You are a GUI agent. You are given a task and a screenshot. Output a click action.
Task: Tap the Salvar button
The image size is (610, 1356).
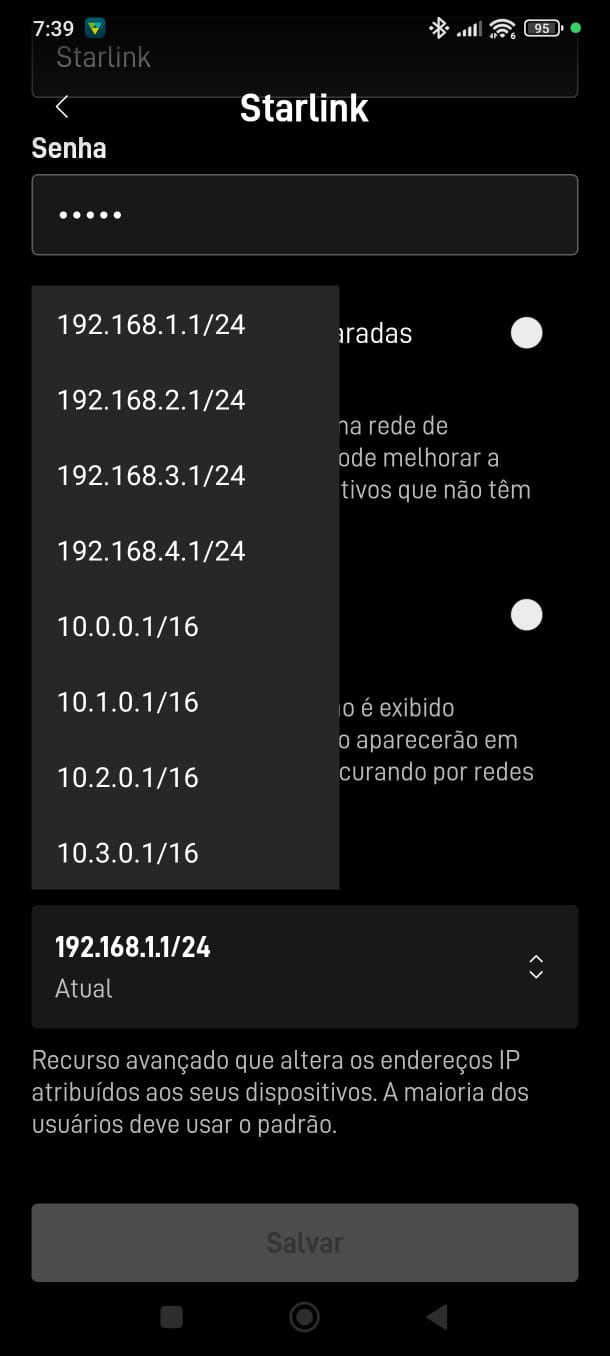point(304,1242)
